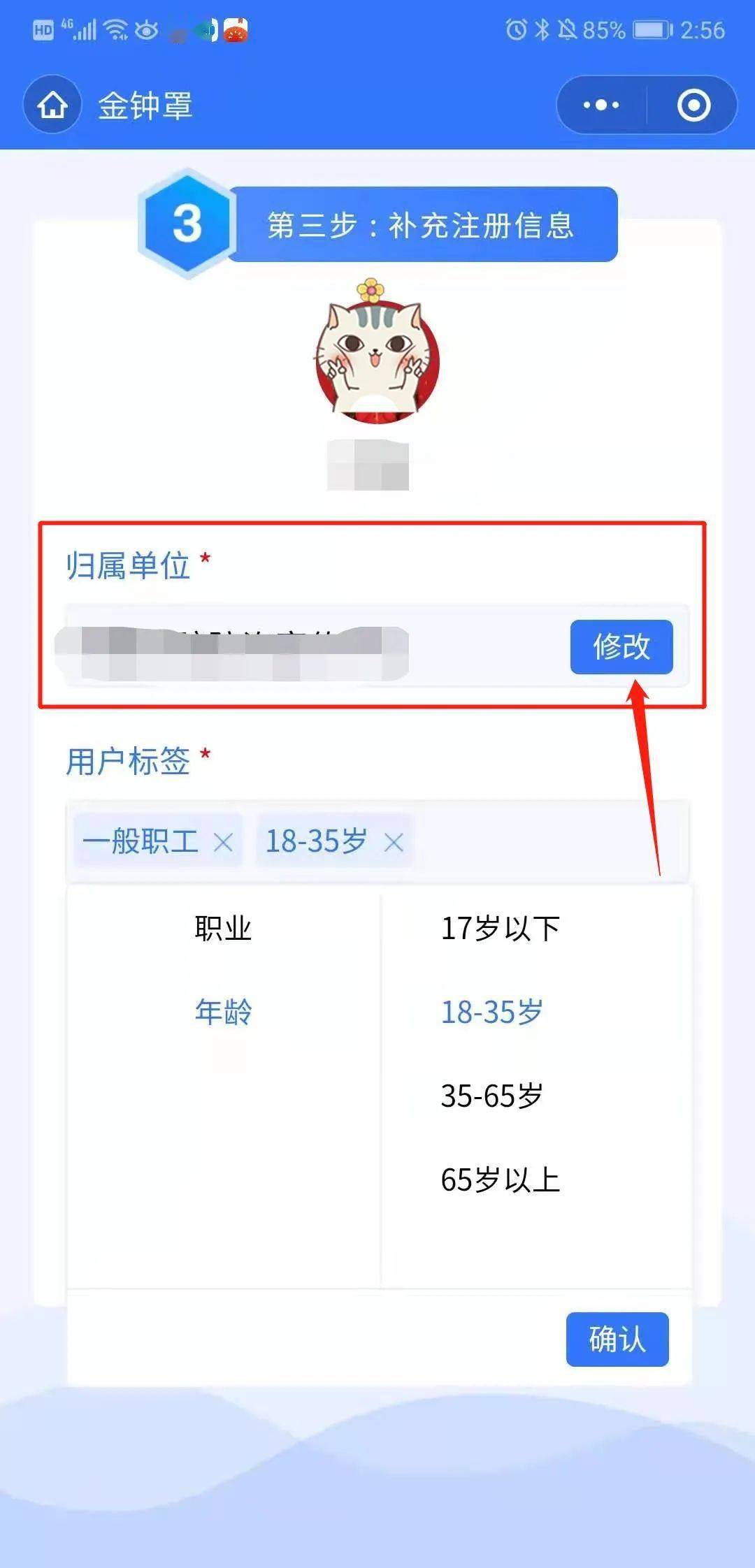The image size is (755, 1568).
Task: Tap 修改 to change affiliated unit
Action: point(621,646)
